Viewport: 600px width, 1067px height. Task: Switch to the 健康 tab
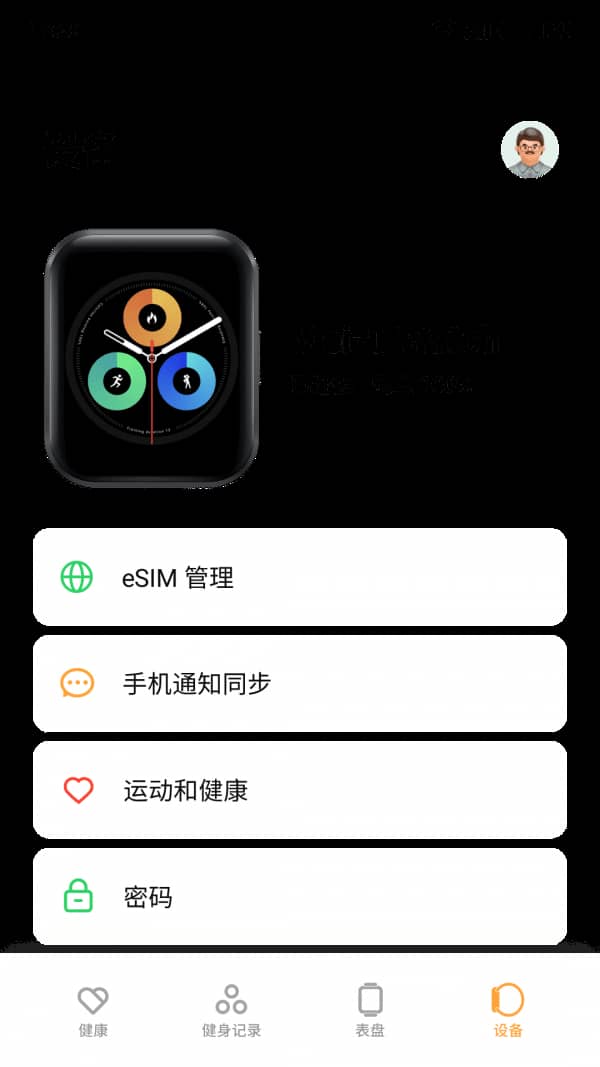[93, 1012]
